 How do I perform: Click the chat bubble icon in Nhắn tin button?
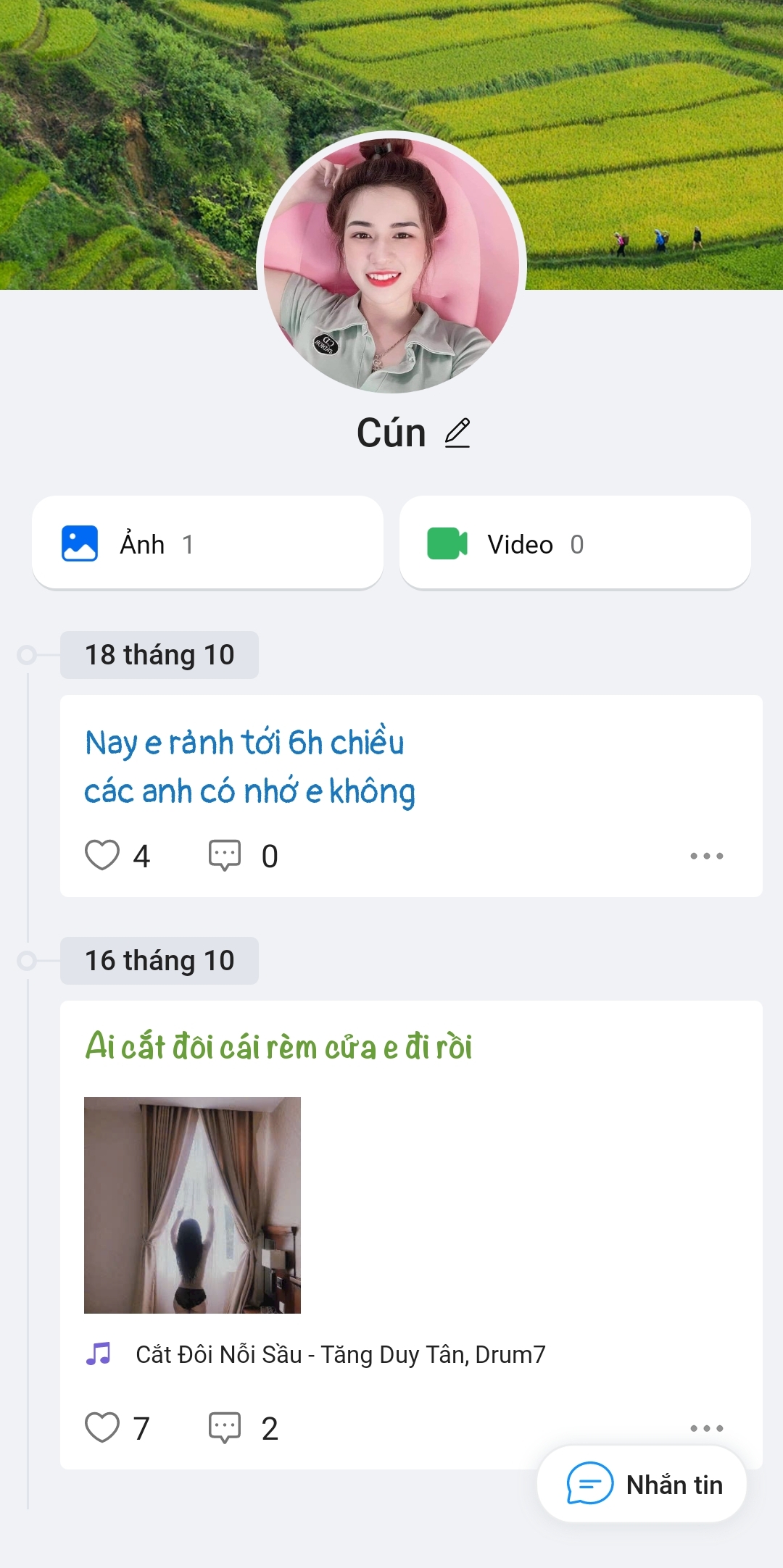pos(589,1484)
